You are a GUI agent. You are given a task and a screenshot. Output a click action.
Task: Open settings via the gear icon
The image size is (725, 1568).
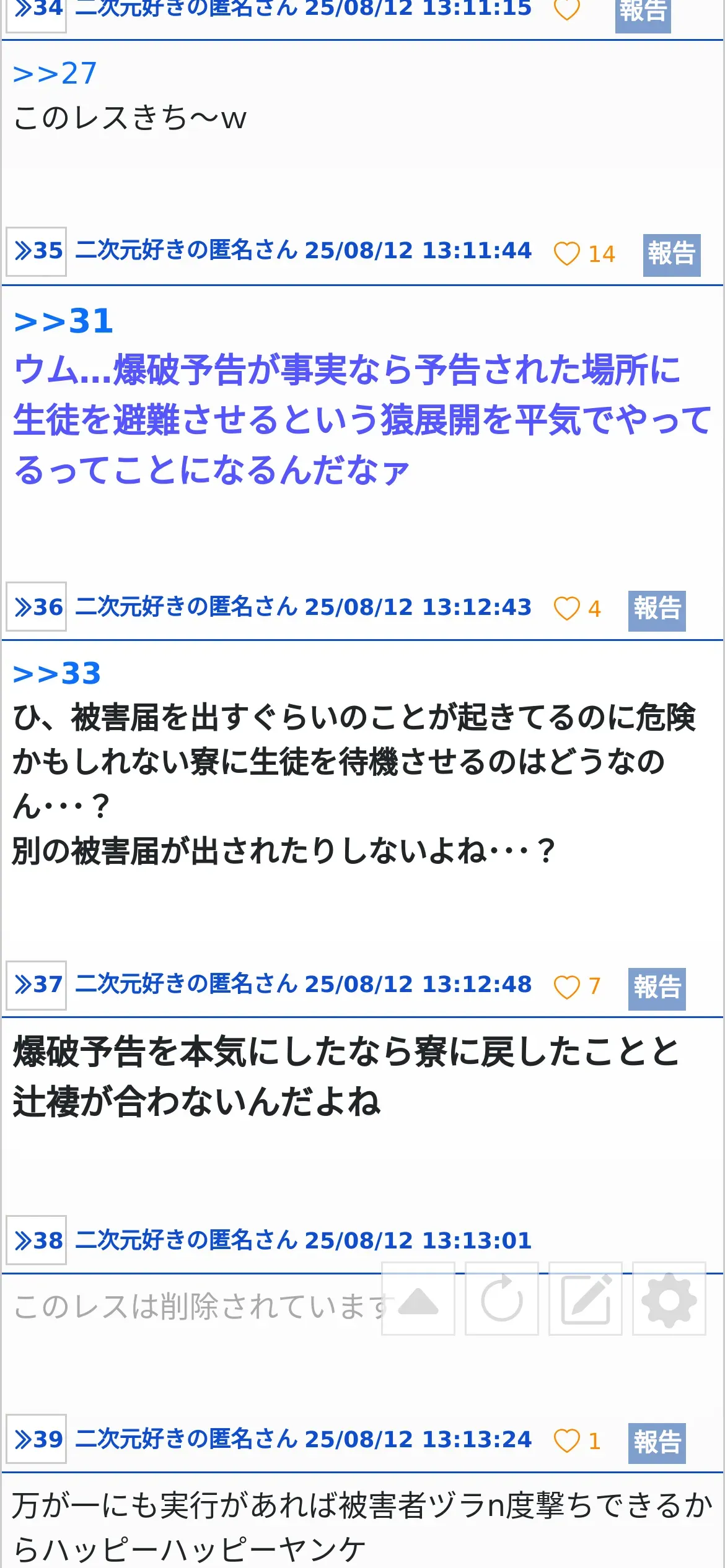click(669, 1298)
